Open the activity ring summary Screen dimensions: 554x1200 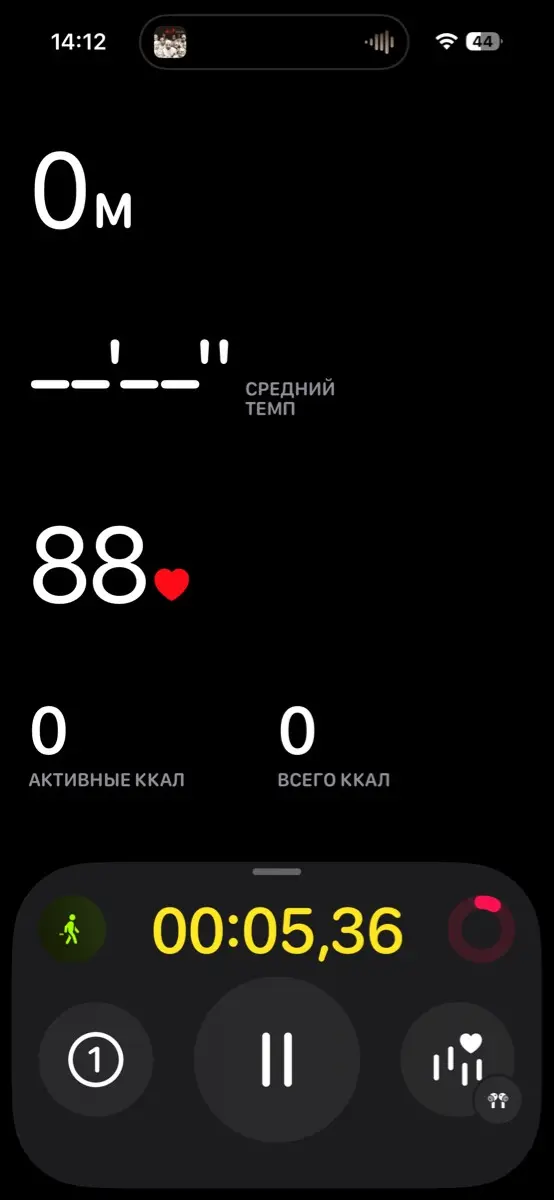(482, 930)
